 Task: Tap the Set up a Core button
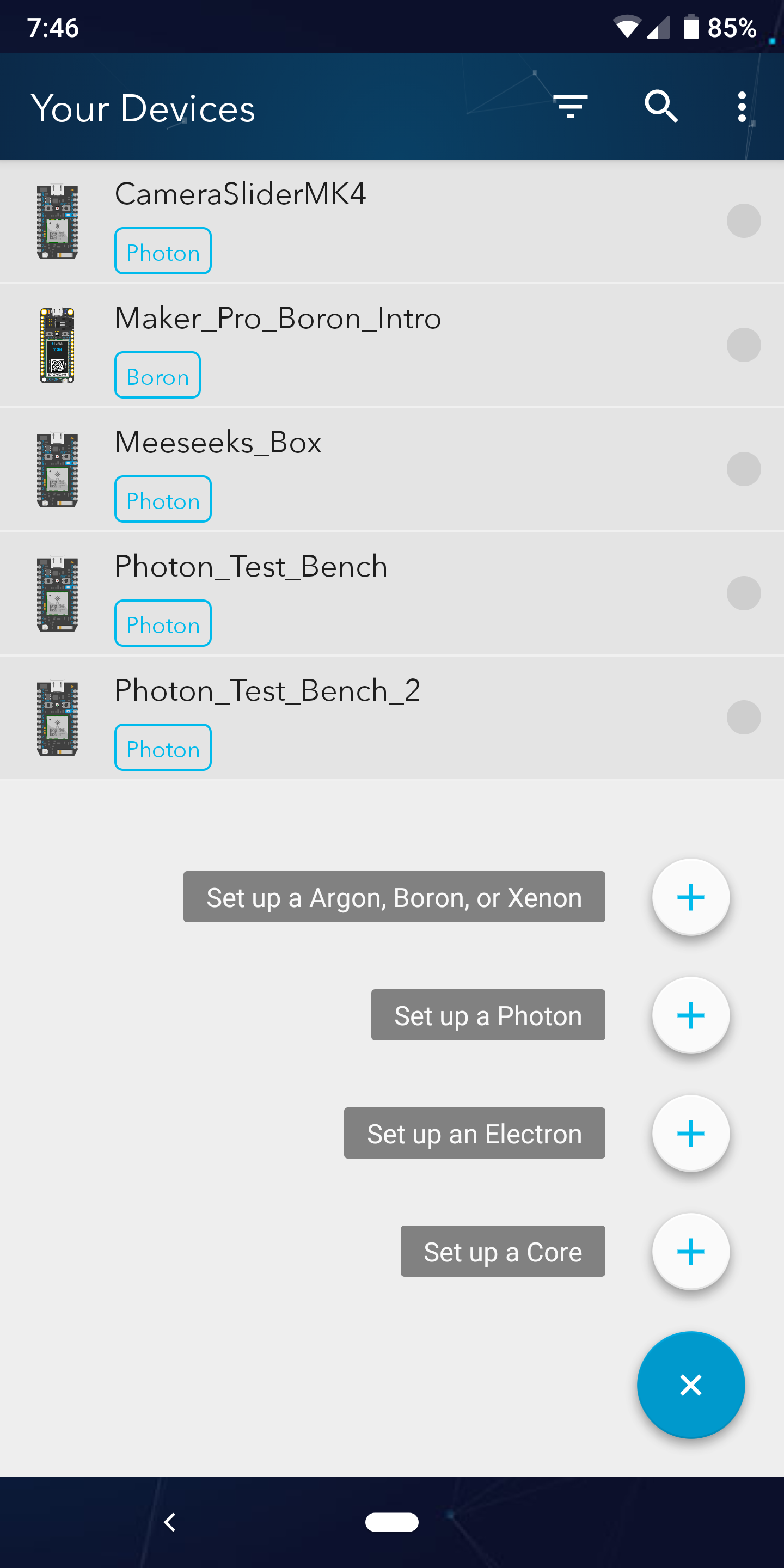(503, 1251)
